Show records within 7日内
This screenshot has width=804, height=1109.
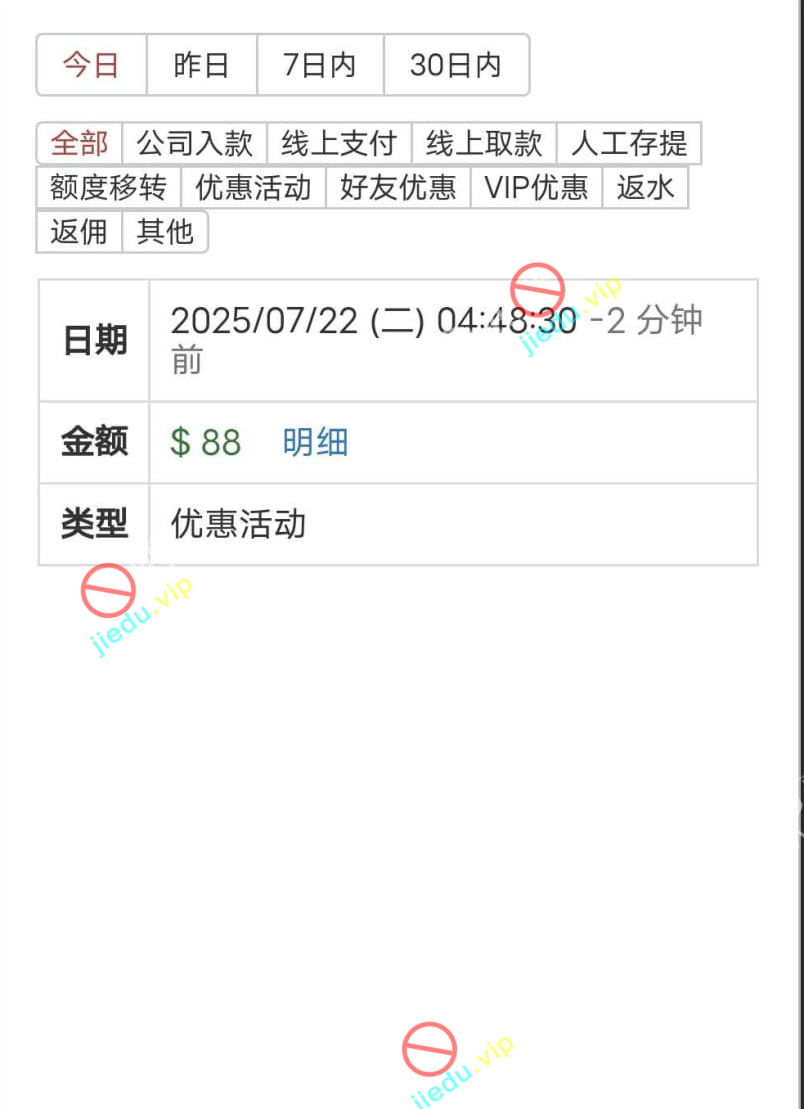coord(320,66)
